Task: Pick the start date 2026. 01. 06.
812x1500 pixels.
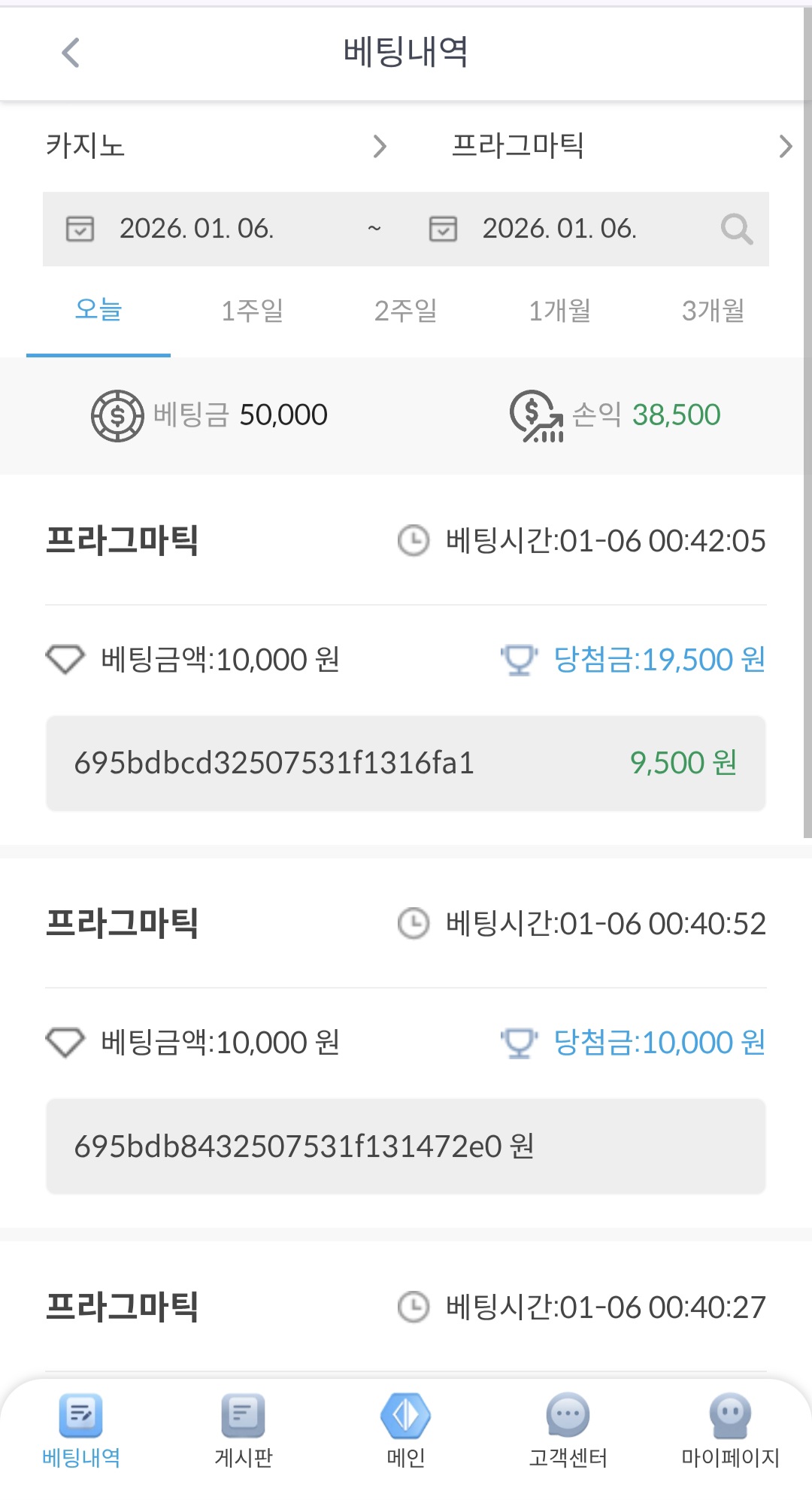Action: (x=197, y=229)
